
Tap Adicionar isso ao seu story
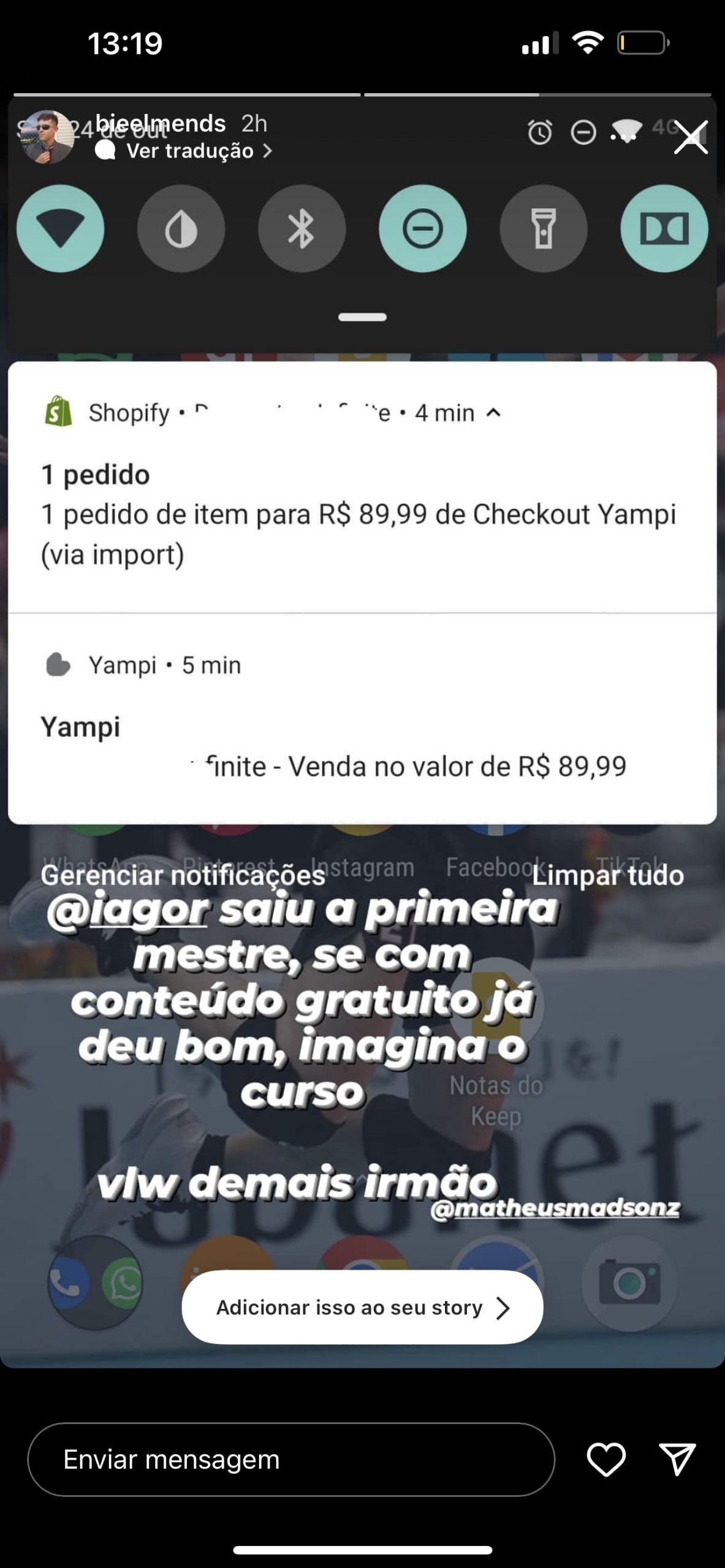tap(362, 1307)
